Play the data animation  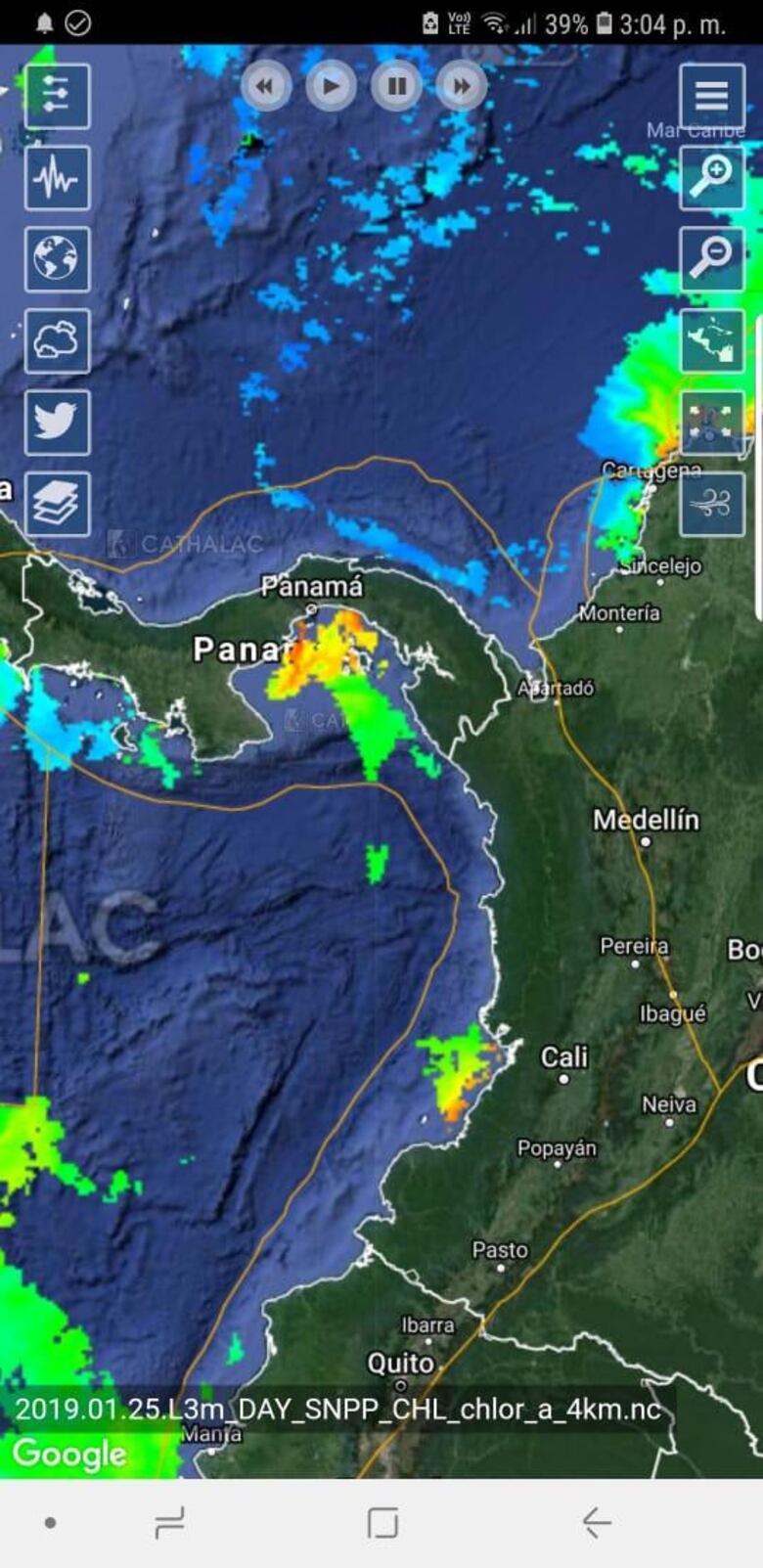[x=331, y=85]
